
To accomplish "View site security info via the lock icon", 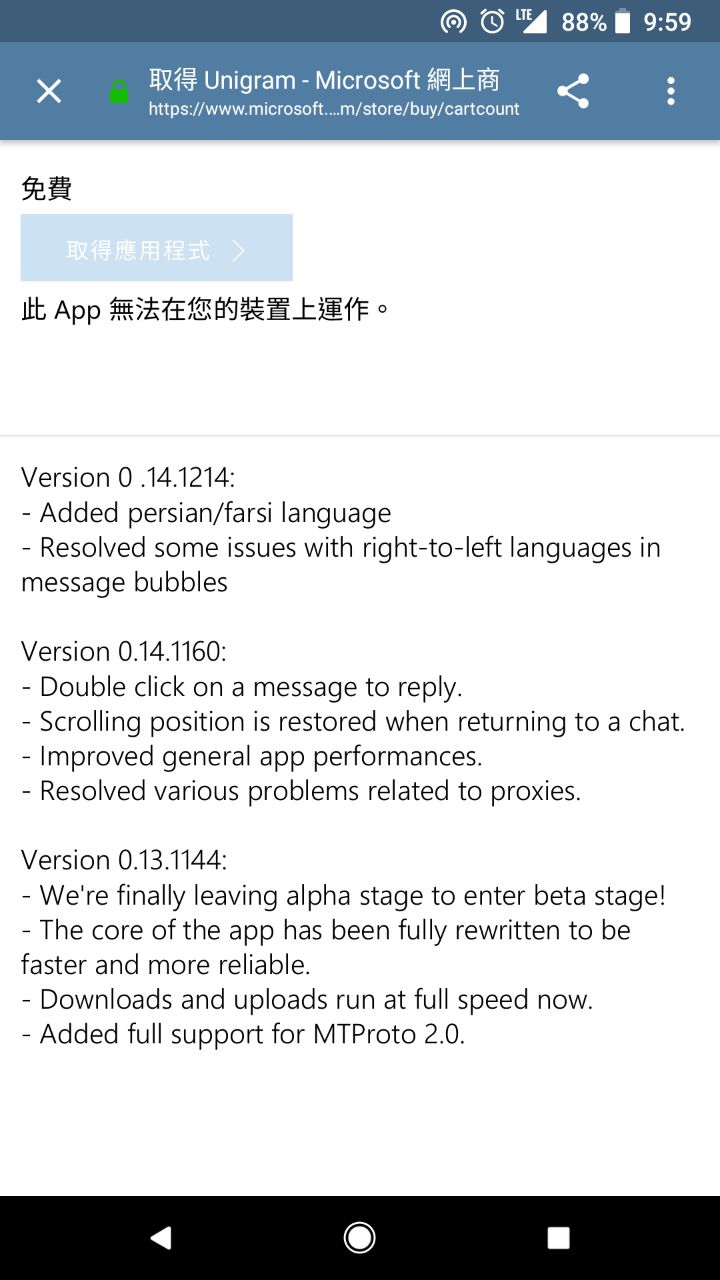I will 119,93.
